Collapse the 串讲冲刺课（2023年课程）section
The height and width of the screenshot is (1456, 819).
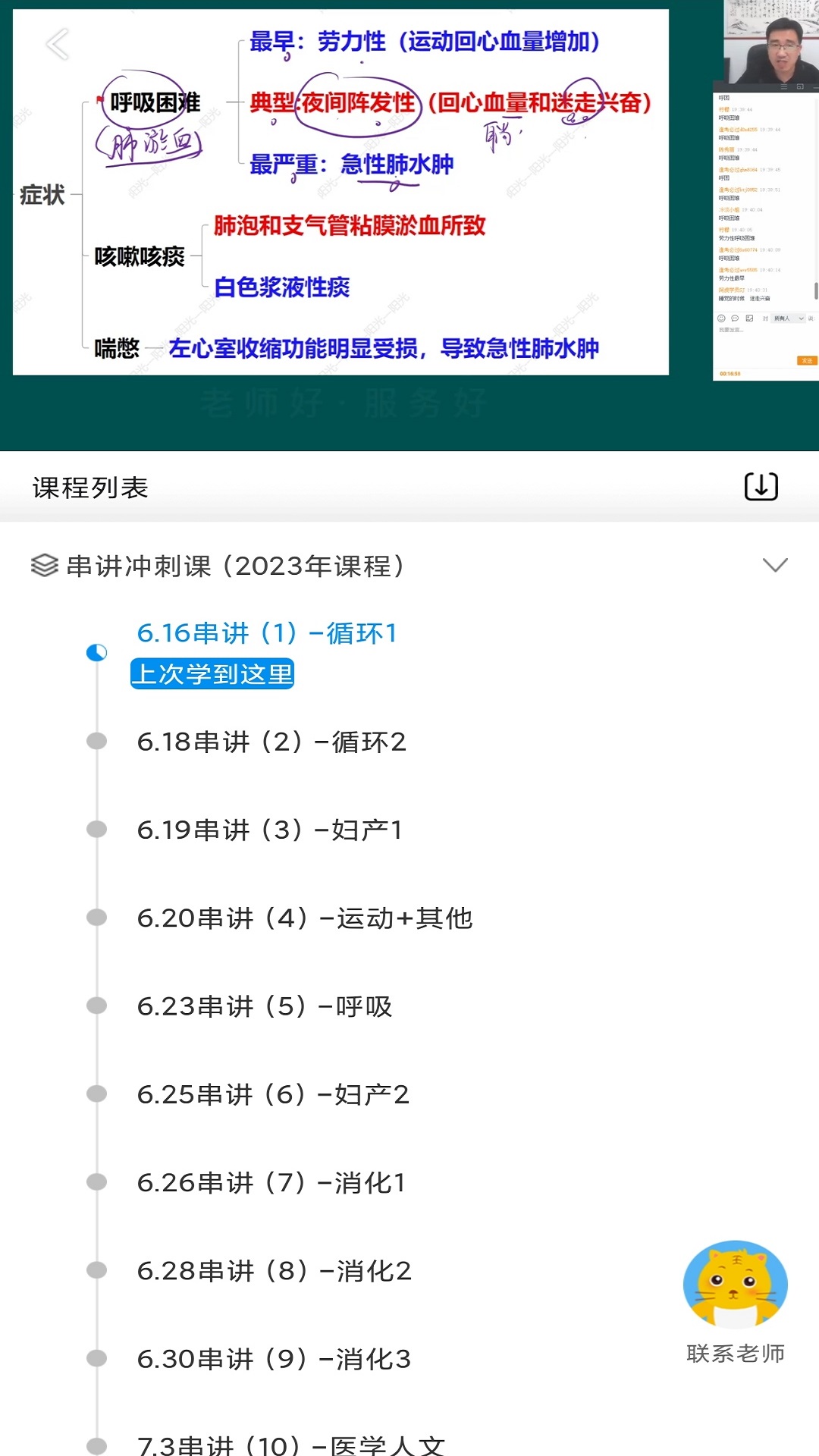775,565
